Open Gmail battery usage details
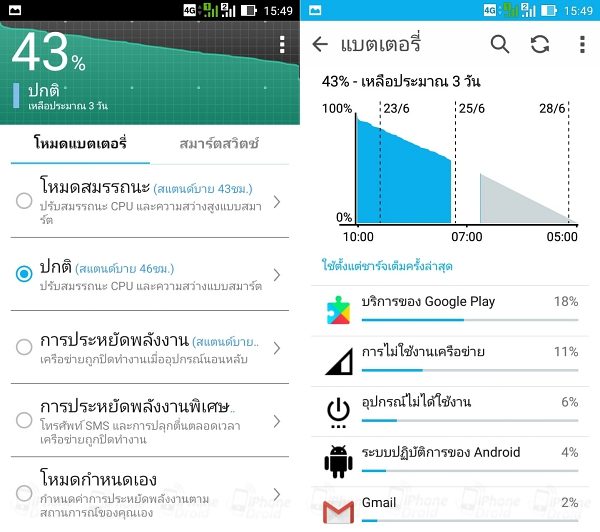The width and height of the screenshot is (600, 532). [x=450, y=506]
